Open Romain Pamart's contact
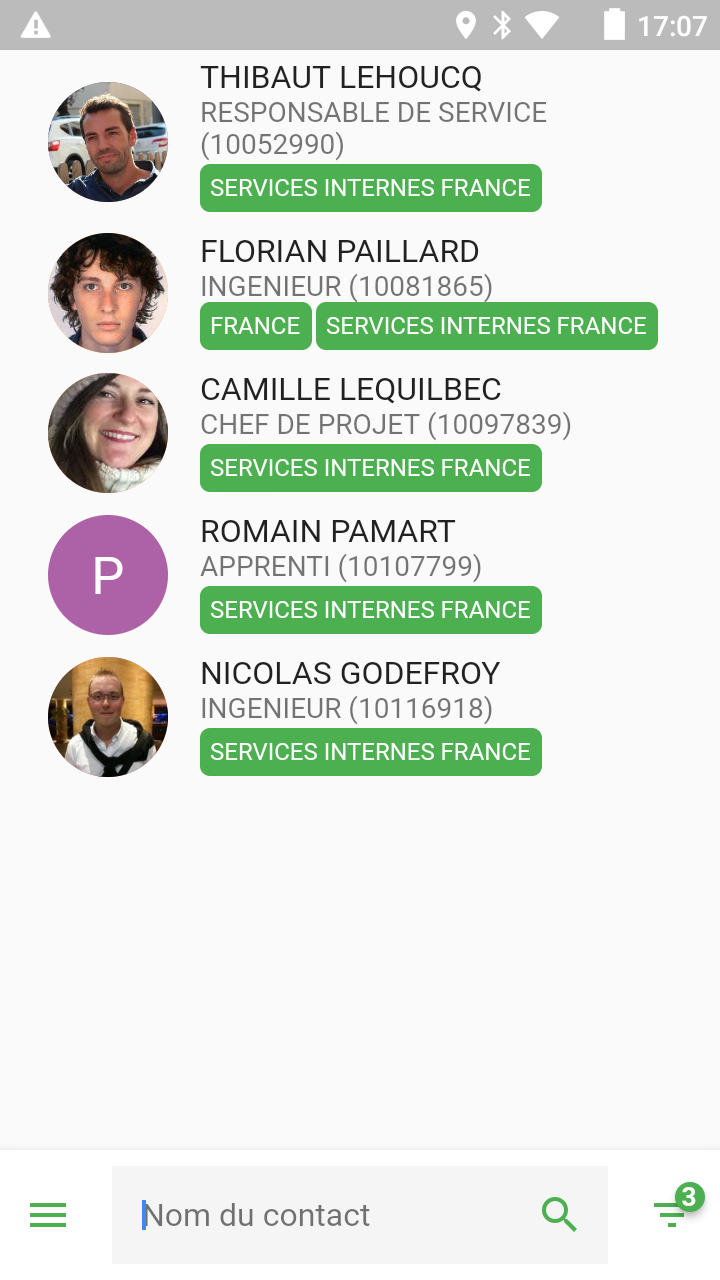This screenshot has width=720, height=1280. 328,532
